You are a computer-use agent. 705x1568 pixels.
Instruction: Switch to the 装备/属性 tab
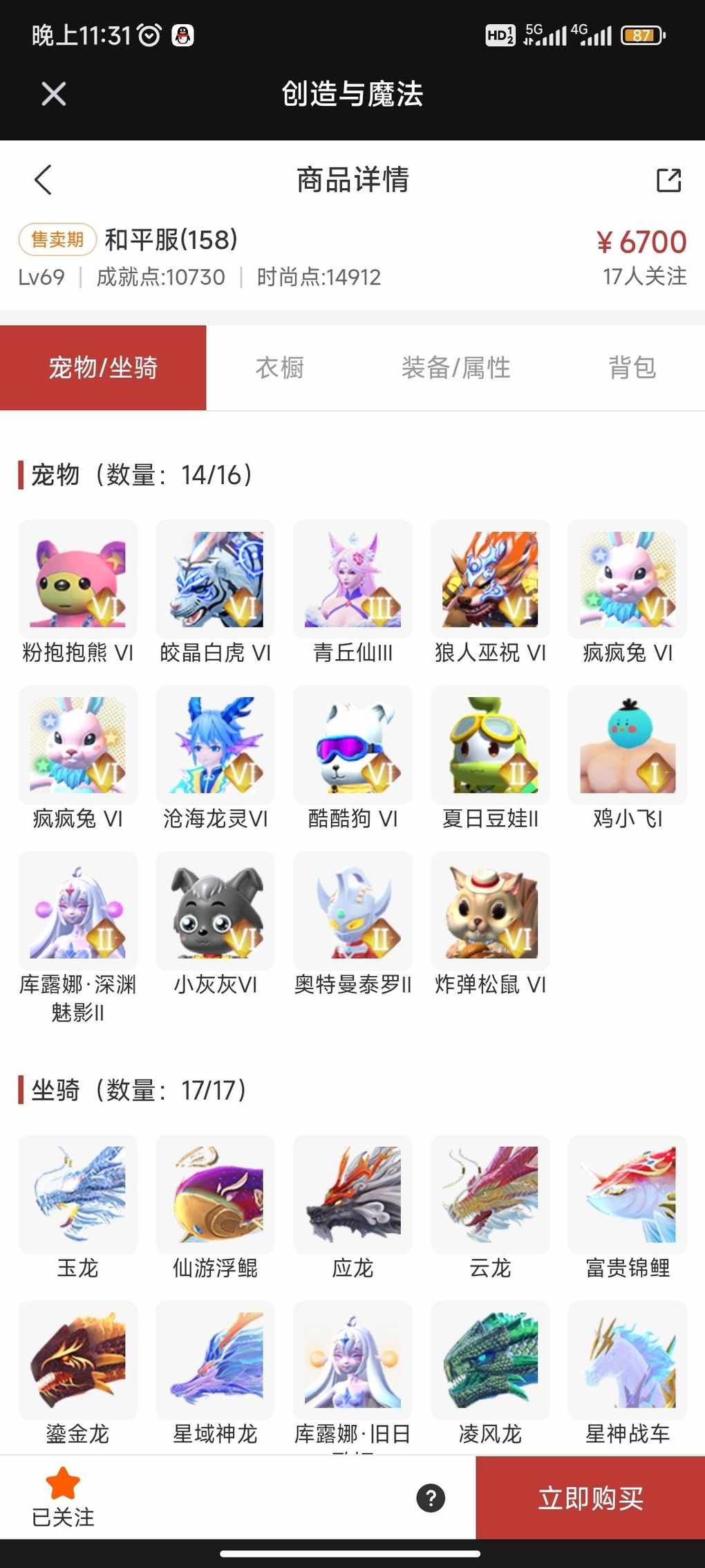point(455,368)
